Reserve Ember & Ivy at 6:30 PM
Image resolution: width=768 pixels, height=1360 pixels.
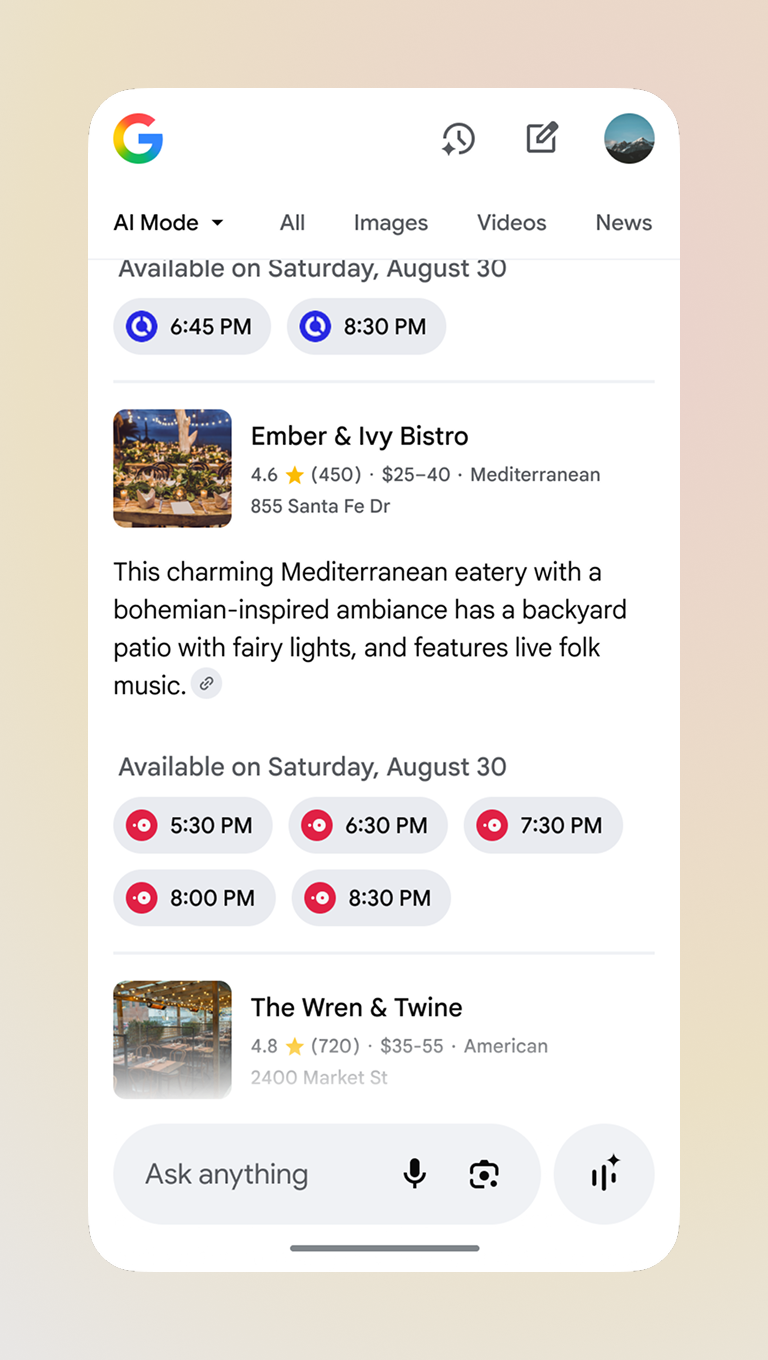[367, 825]
